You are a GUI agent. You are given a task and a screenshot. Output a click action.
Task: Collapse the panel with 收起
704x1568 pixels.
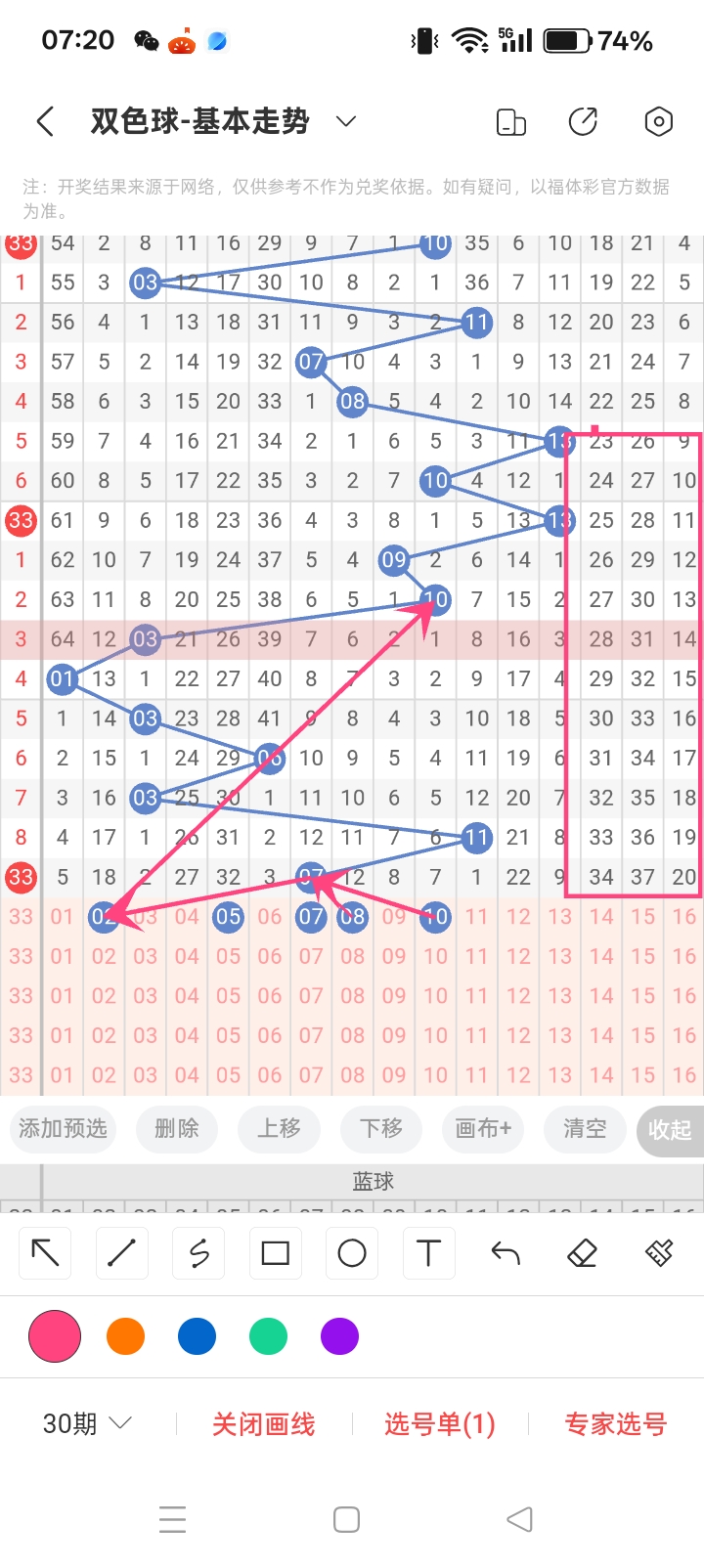click(670, 1130)
